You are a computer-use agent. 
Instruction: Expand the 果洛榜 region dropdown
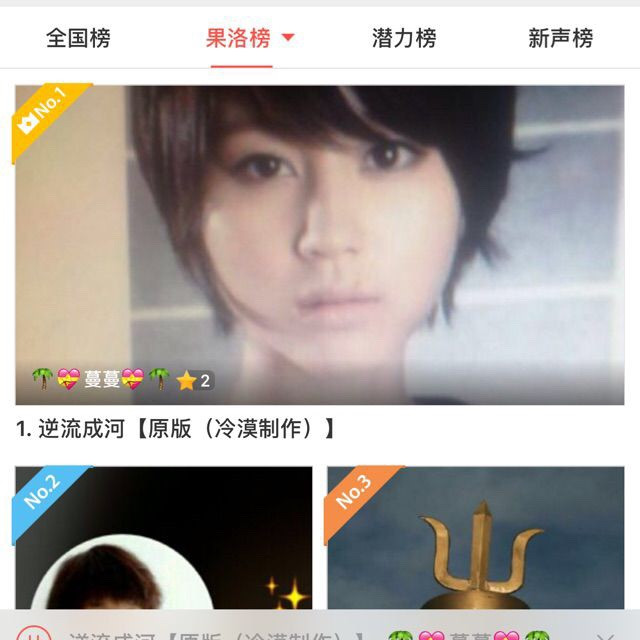[288, 39]
